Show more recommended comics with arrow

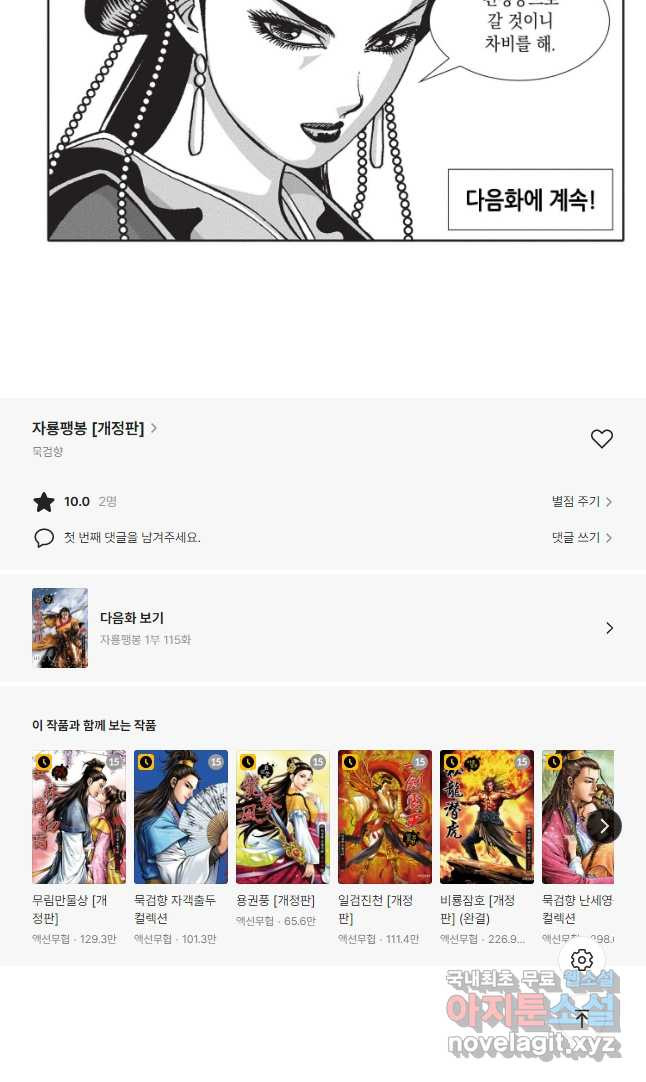tap(604, 826)
